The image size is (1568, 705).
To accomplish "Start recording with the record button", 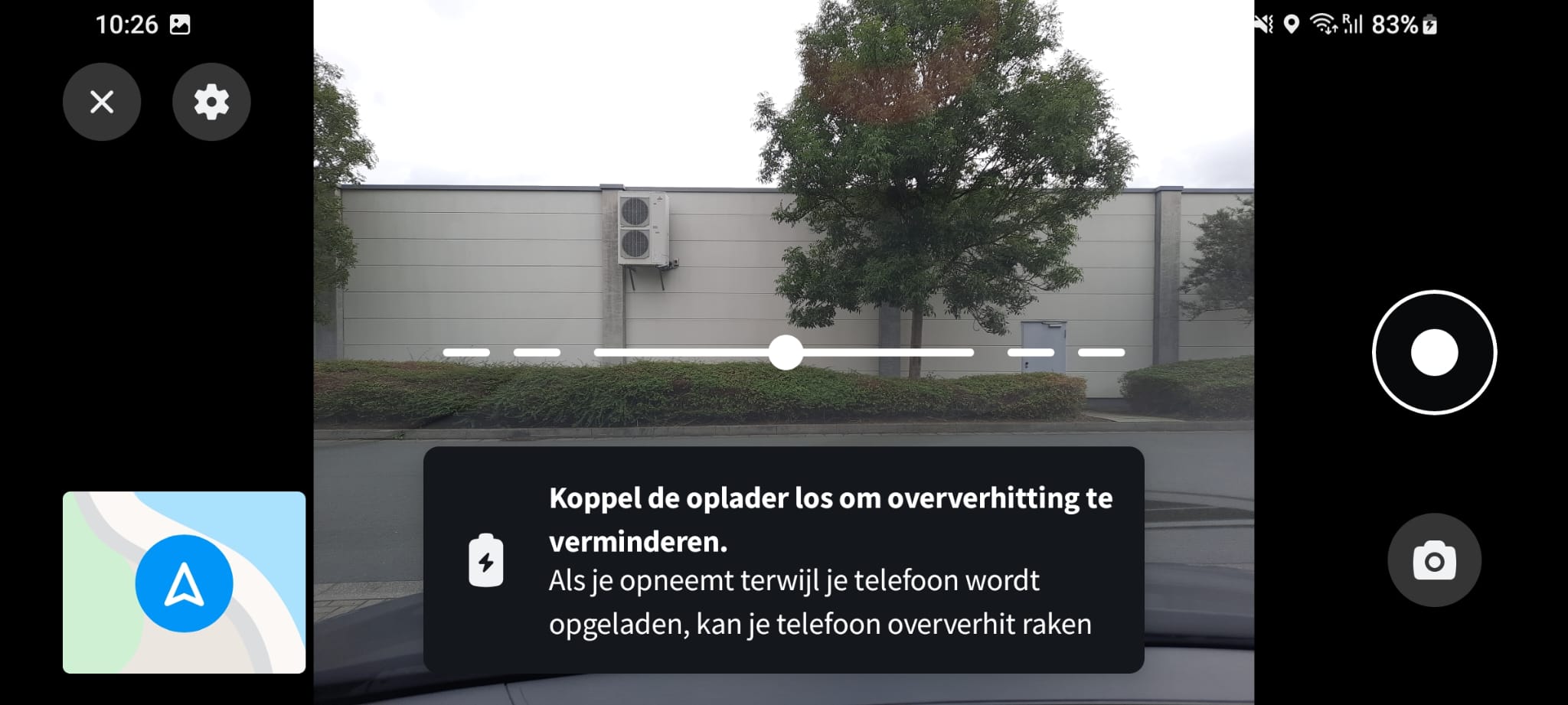I will tap(1434, 353).
